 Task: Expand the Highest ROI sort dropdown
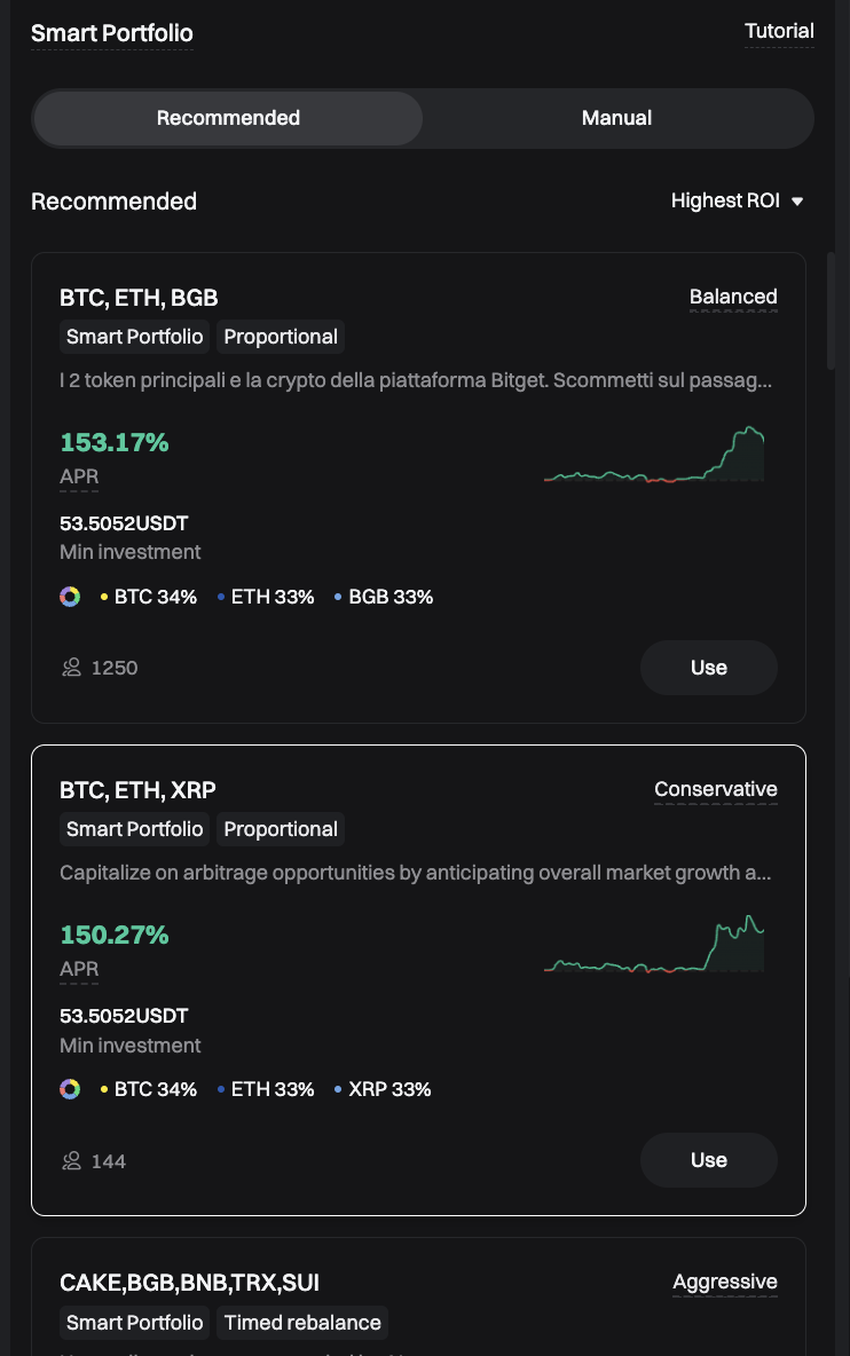click(x=737, y=201)
